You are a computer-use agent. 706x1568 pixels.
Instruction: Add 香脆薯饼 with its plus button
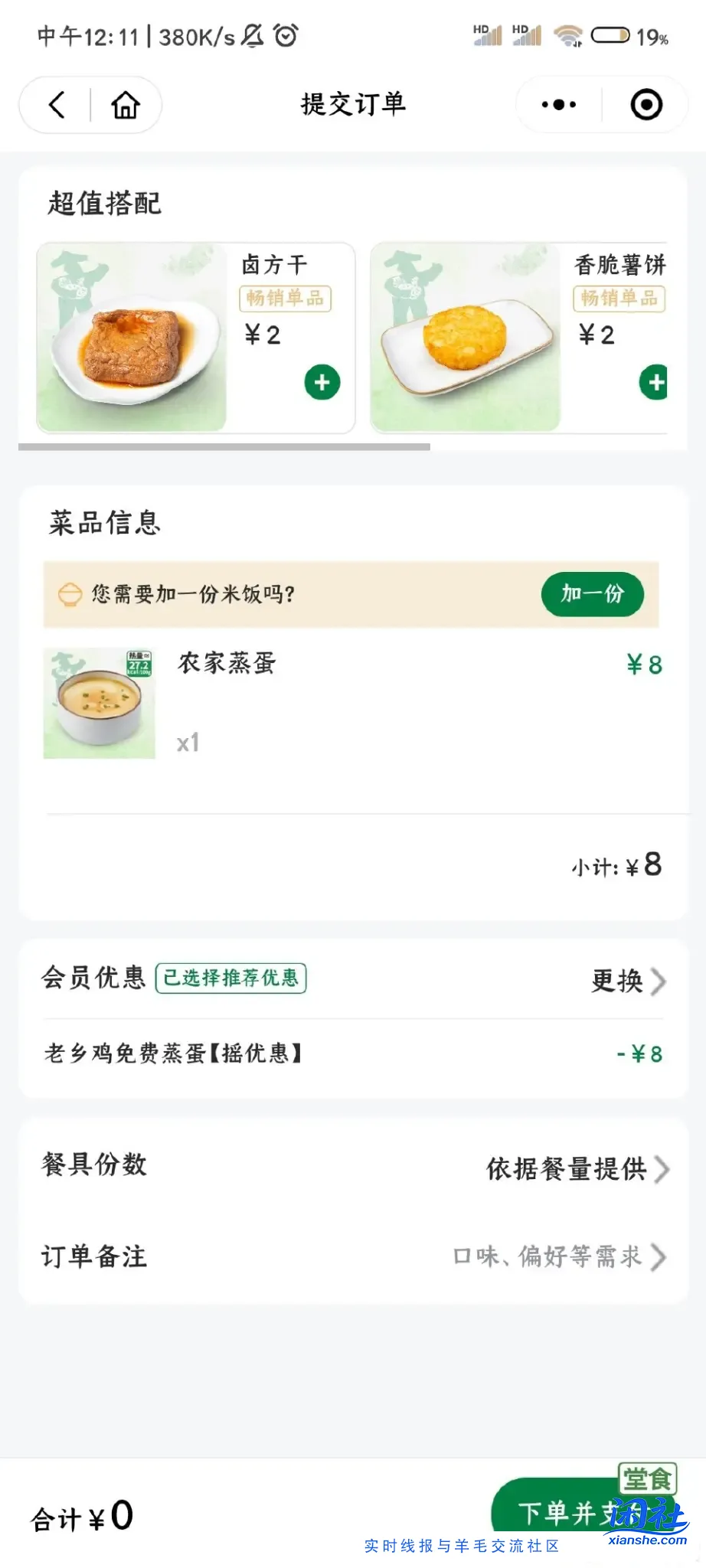pyautogui.click(x=655, y=381)
